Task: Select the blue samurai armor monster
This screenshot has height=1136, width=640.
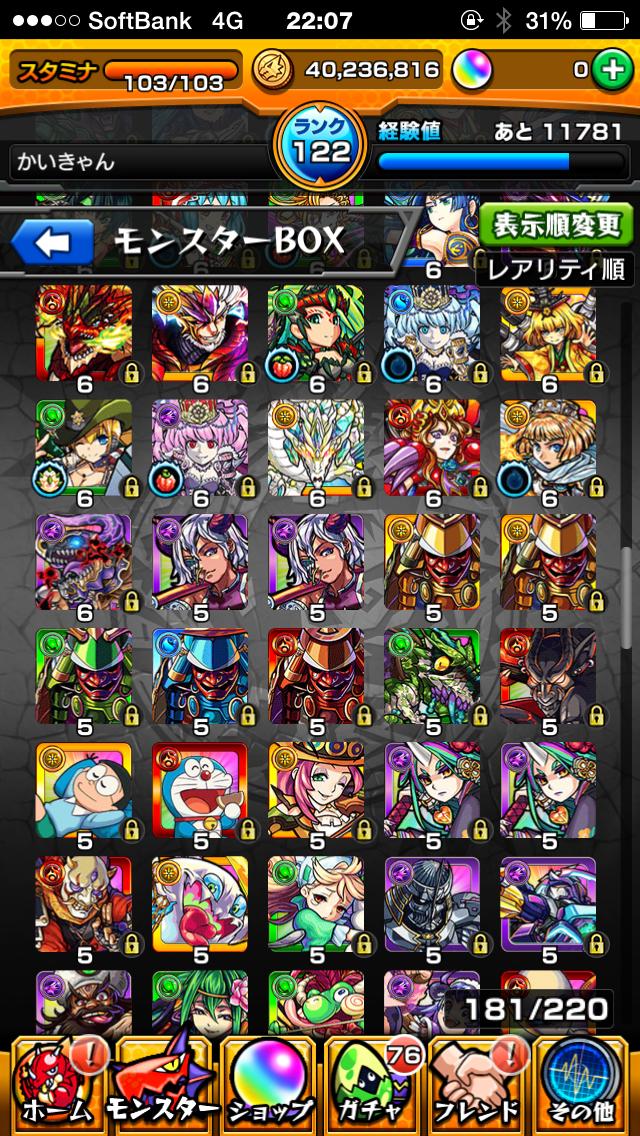Action: 200,675
